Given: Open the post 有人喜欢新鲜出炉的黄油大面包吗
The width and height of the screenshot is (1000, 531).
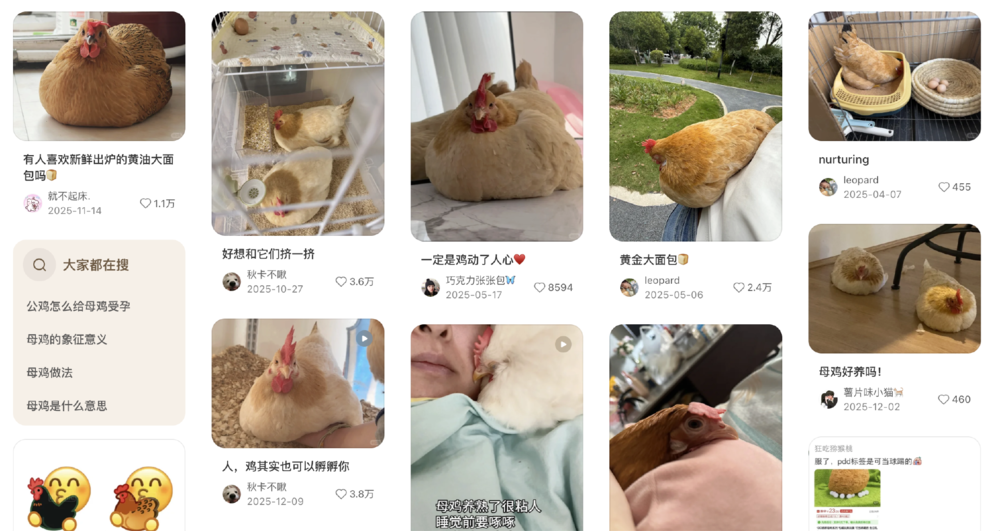Looking at the screenshot, I should pos(98,76).
